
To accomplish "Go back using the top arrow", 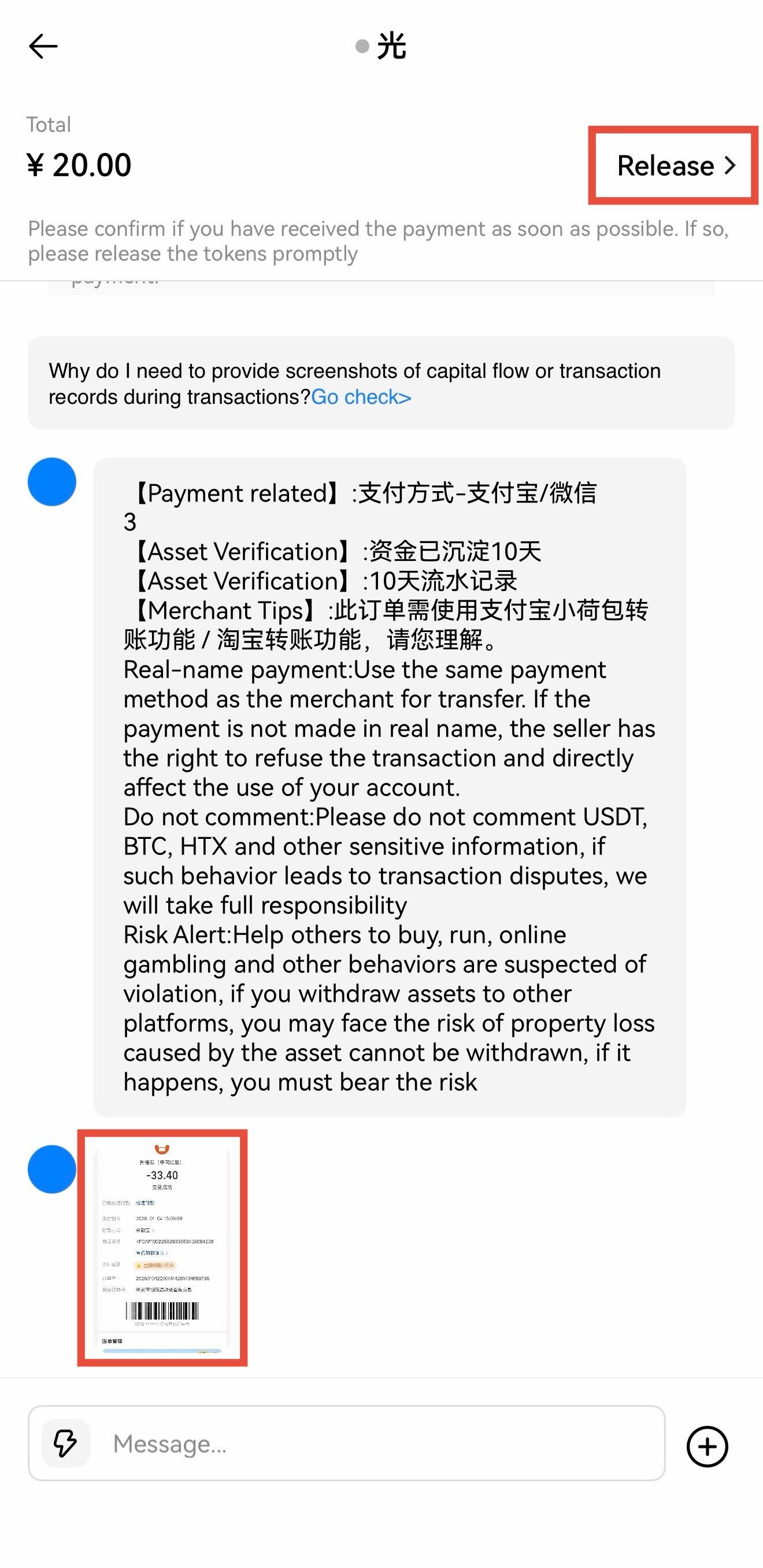I will click(43, 46).
